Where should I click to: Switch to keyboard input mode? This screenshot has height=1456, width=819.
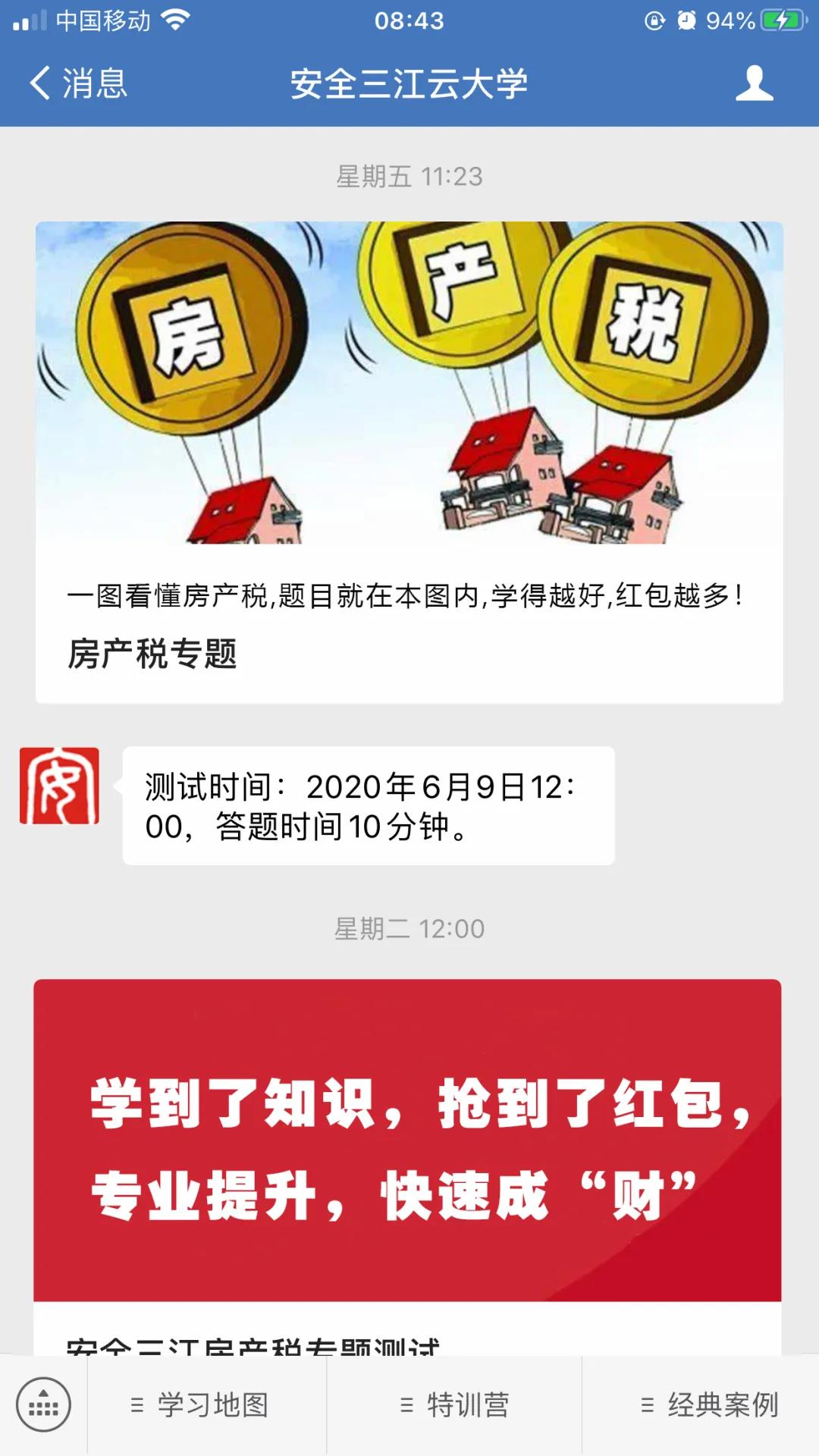point(43,1405)
